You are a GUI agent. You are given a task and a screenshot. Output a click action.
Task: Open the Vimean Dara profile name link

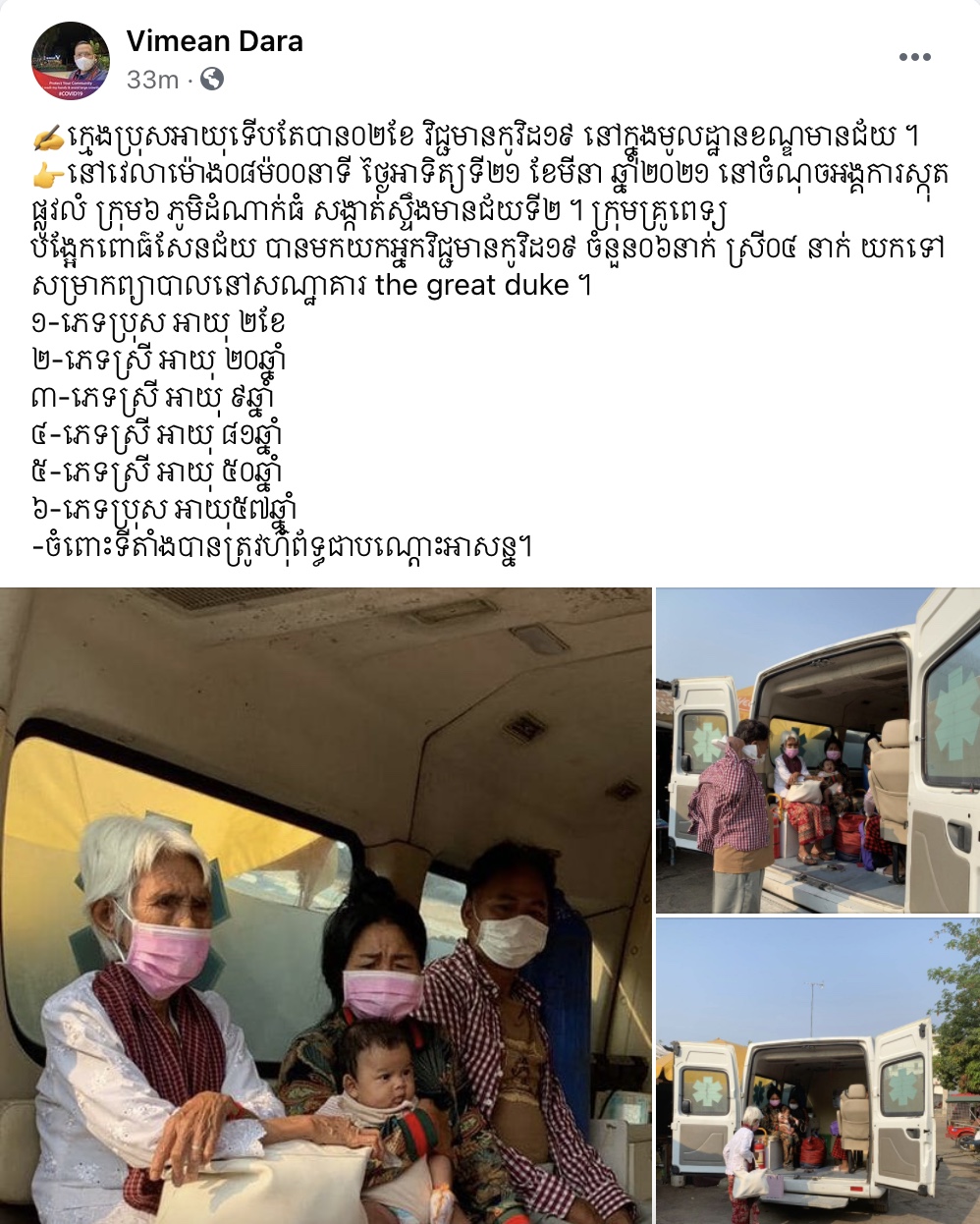point(214,41)
